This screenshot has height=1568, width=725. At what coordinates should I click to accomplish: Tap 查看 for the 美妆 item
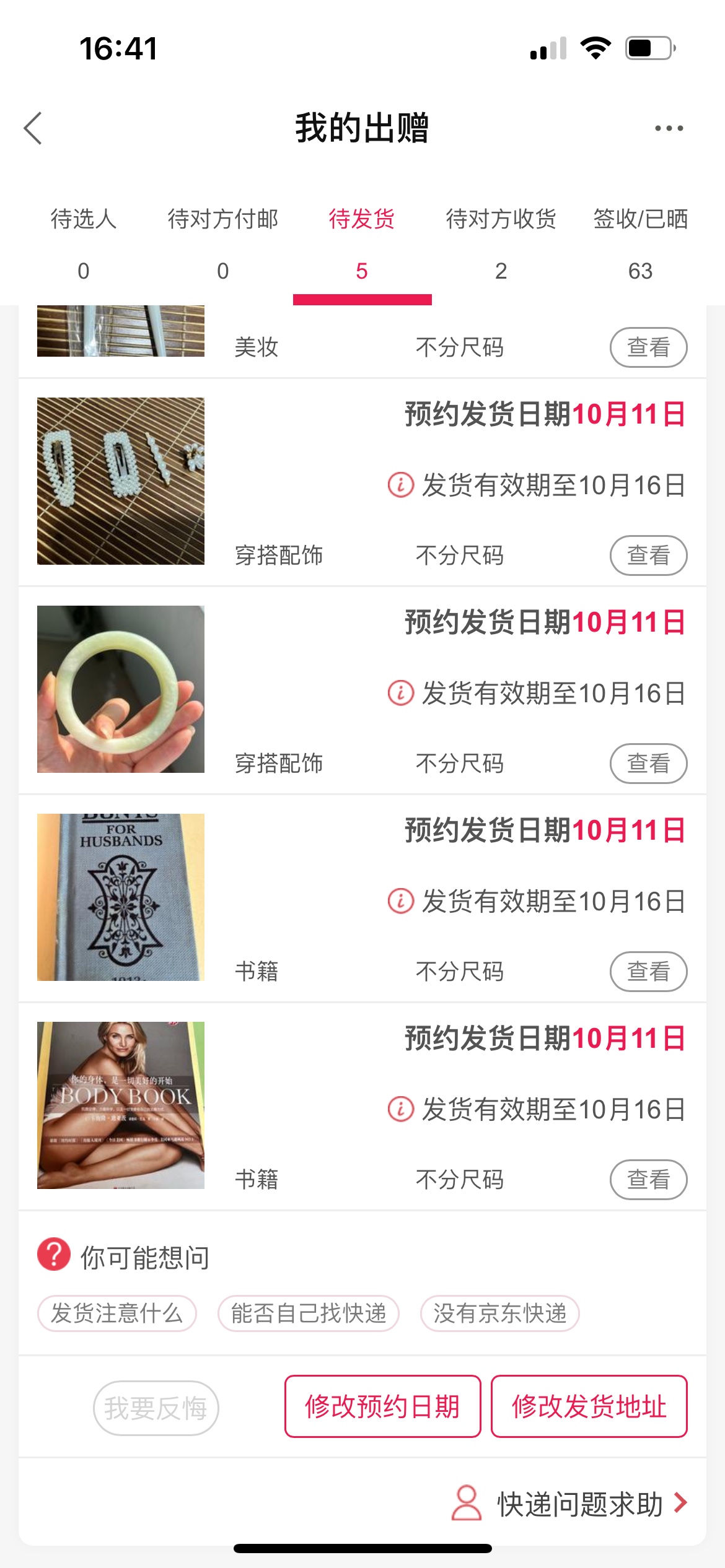[x=648, y=347]
